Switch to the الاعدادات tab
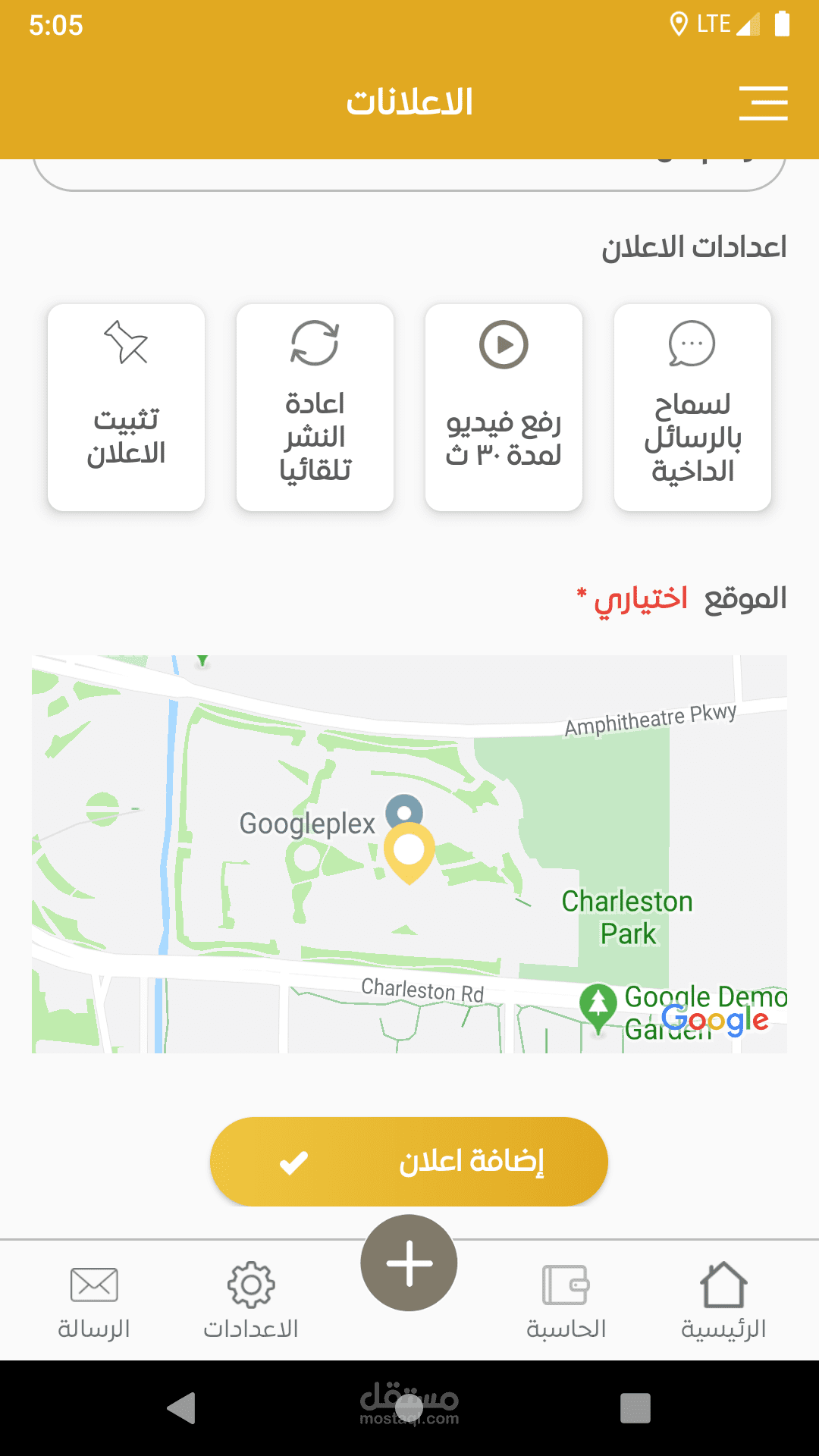Image resolution: width=819 pixels, height=1456 pixels. tap(251, 1301)
